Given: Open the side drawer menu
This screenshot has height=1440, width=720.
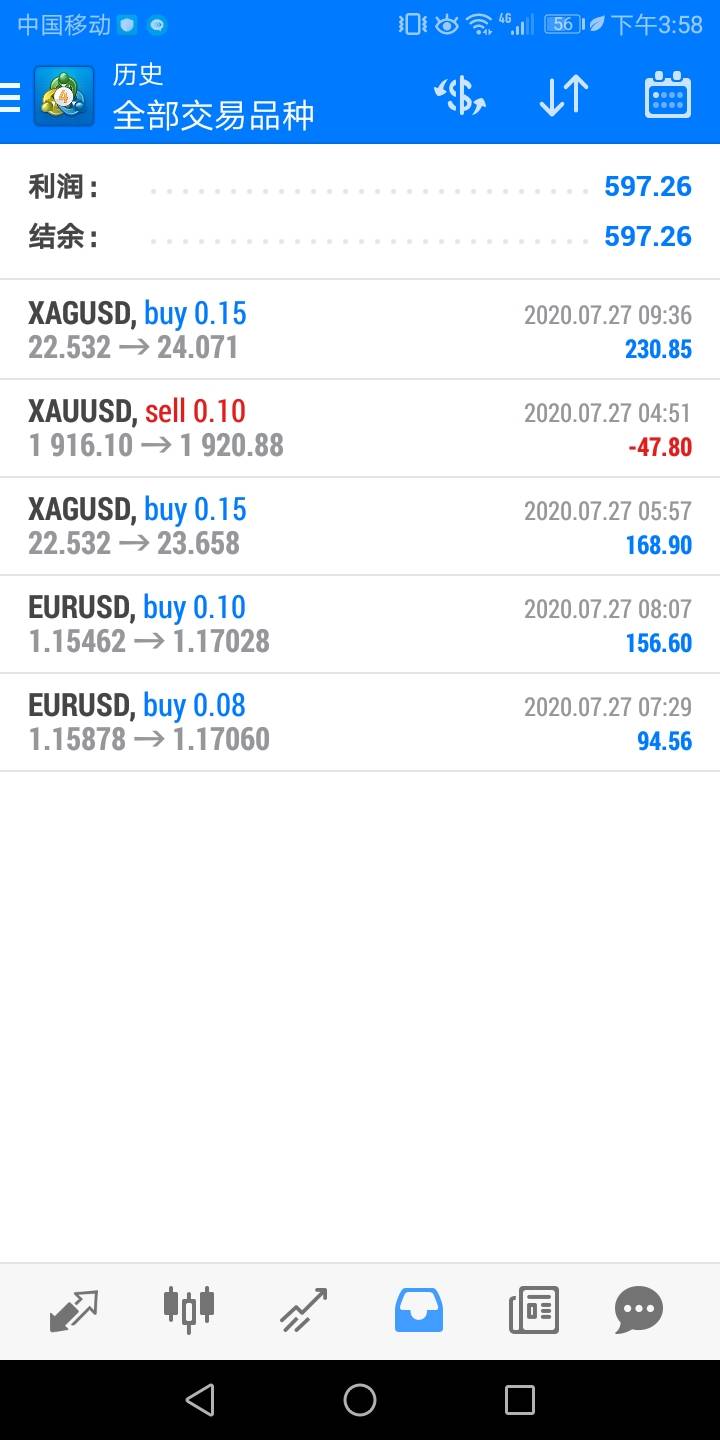Looking at the screenshot, I should click(12, 97).
